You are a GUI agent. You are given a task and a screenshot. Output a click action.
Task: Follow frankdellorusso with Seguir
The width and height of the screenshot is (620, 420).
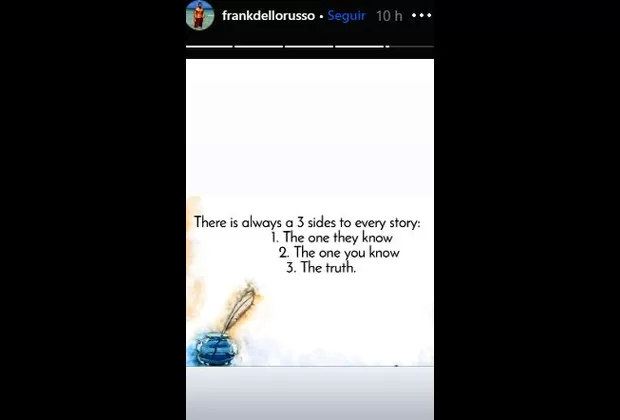pyautogui.click(x=347, y=17)
